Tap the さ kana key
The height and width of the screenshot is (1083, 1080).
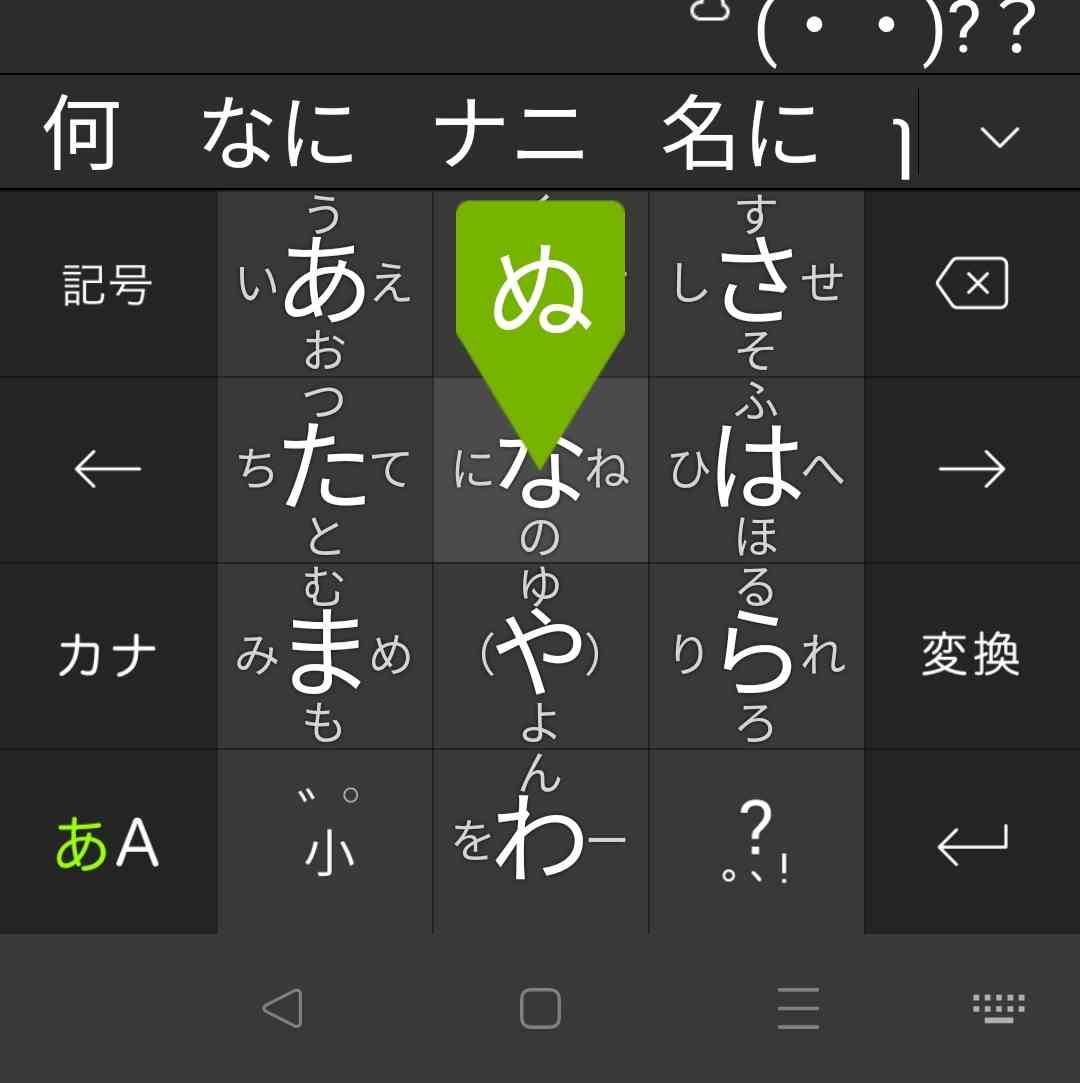[x=757, y=285]
